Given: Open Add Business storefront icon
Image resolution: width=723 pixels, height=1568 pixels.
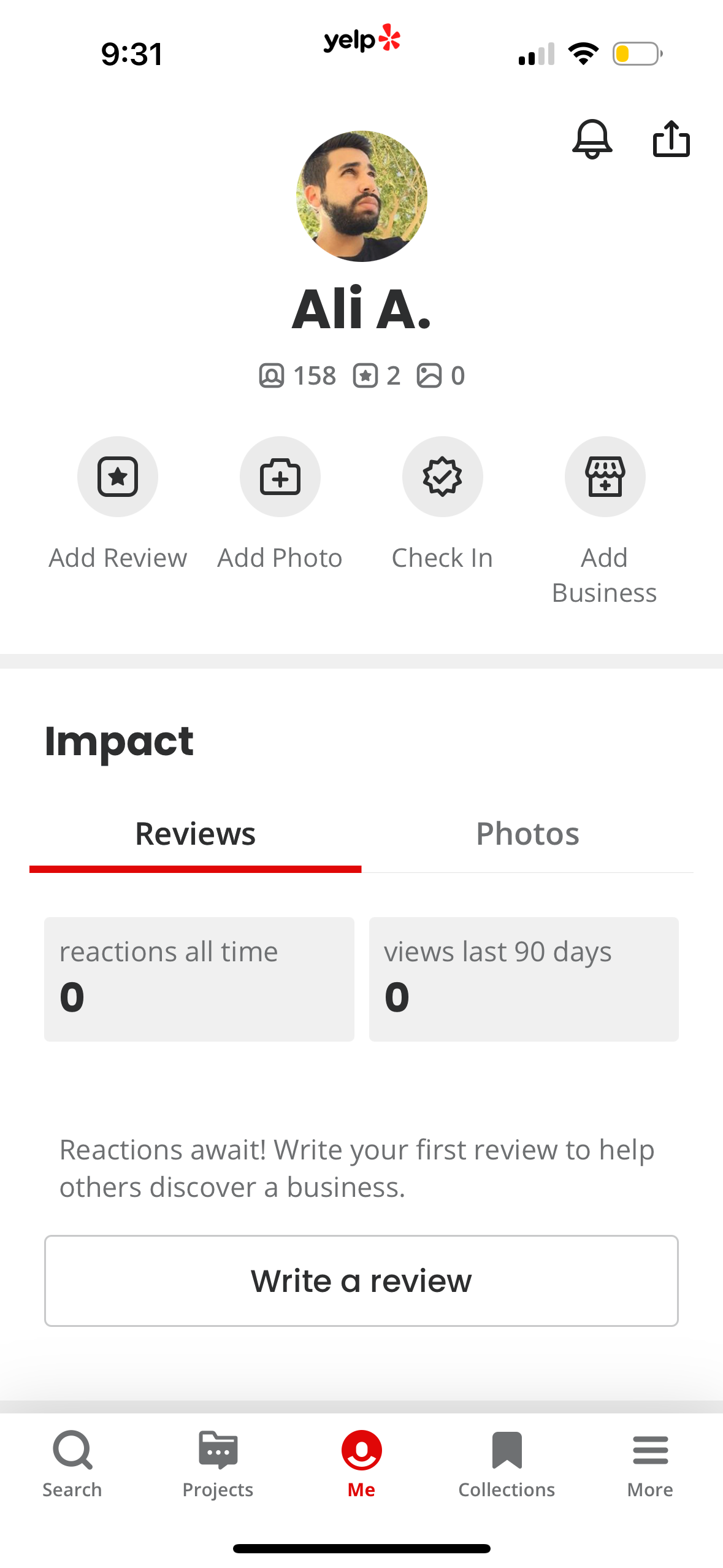Looking at the screenshot, I should [x=605, y=477].
